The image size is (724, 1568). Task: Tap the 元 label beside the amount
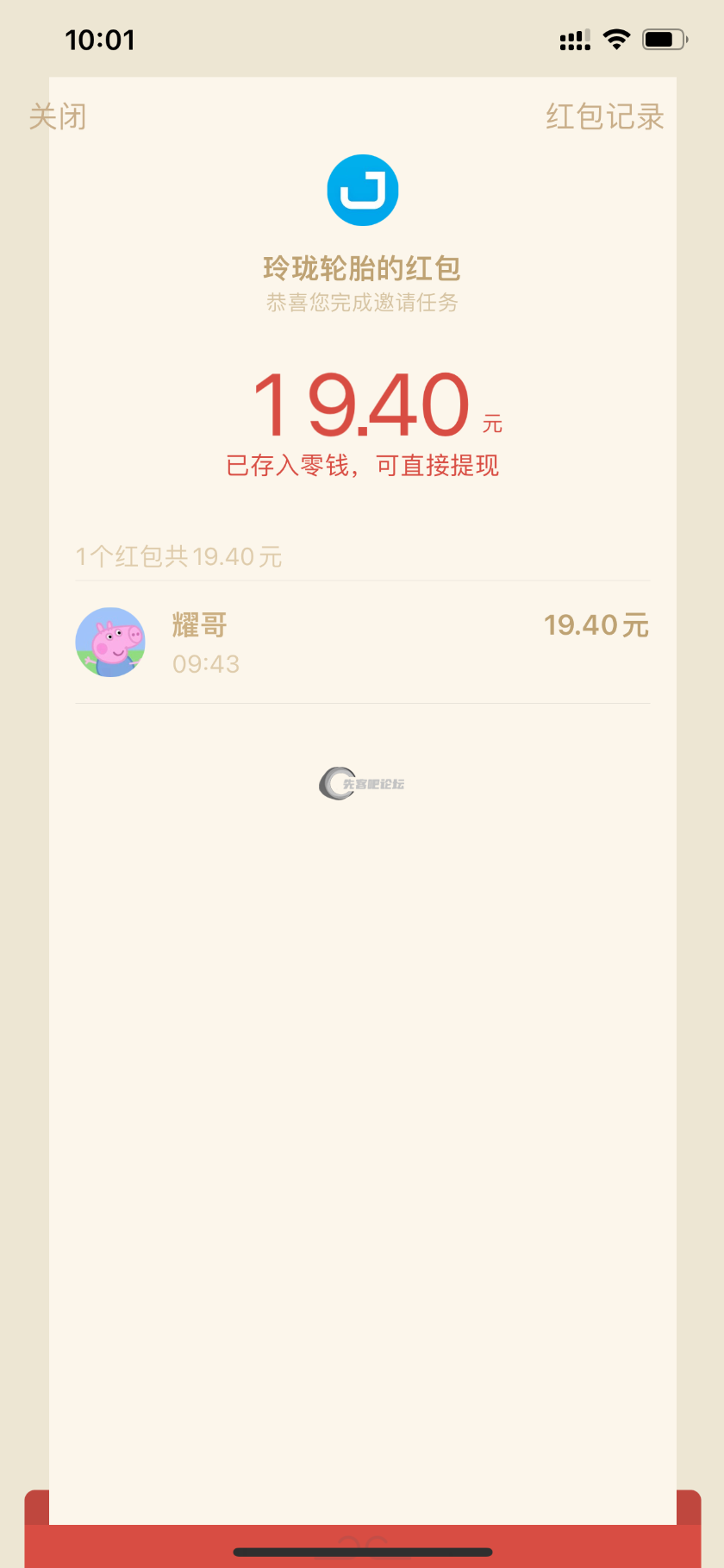click(493, 423)
